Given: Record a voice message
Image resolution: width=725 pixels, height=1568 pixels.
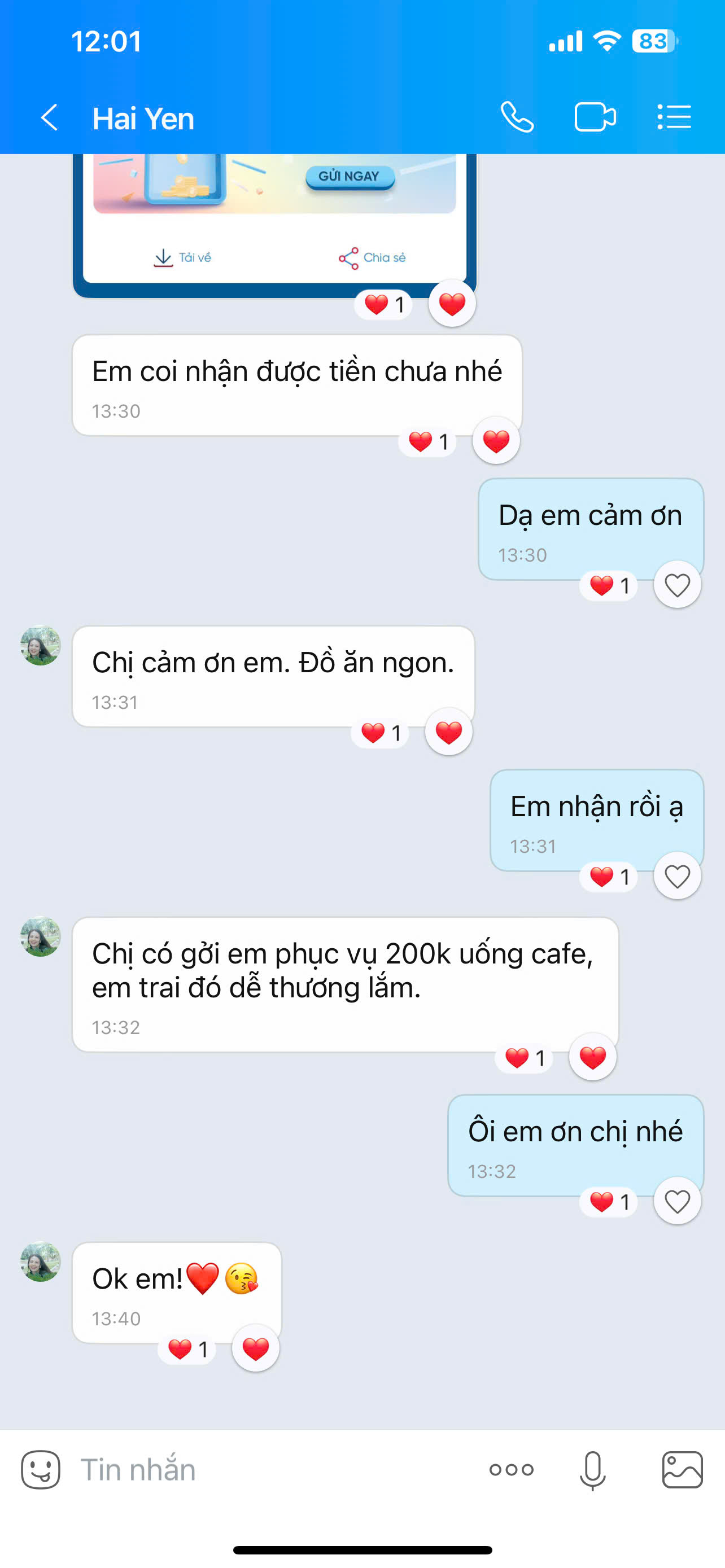Looking at the screenshot, I should click(x=592, y=1470).
